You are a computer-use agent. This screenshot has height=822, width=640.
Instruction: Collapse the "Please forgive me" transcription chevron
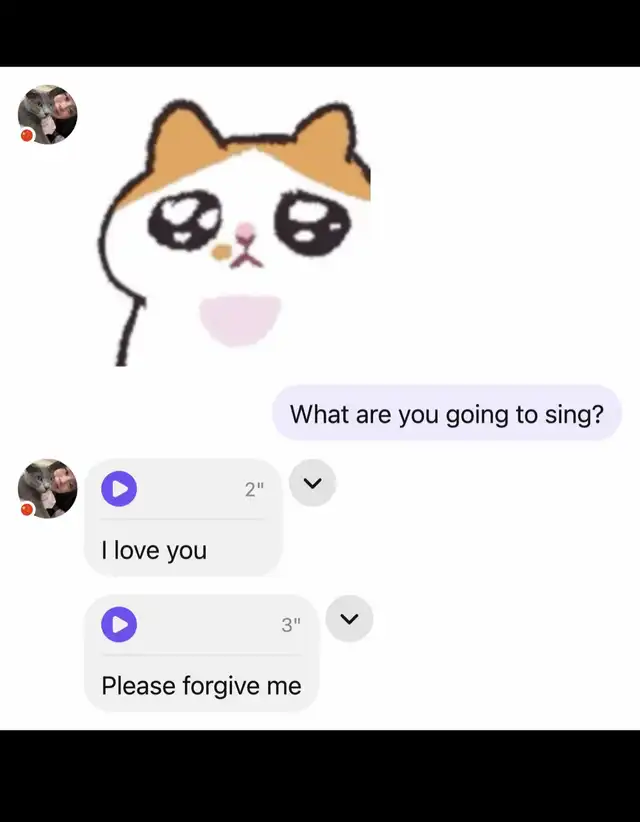coord(349,619)
